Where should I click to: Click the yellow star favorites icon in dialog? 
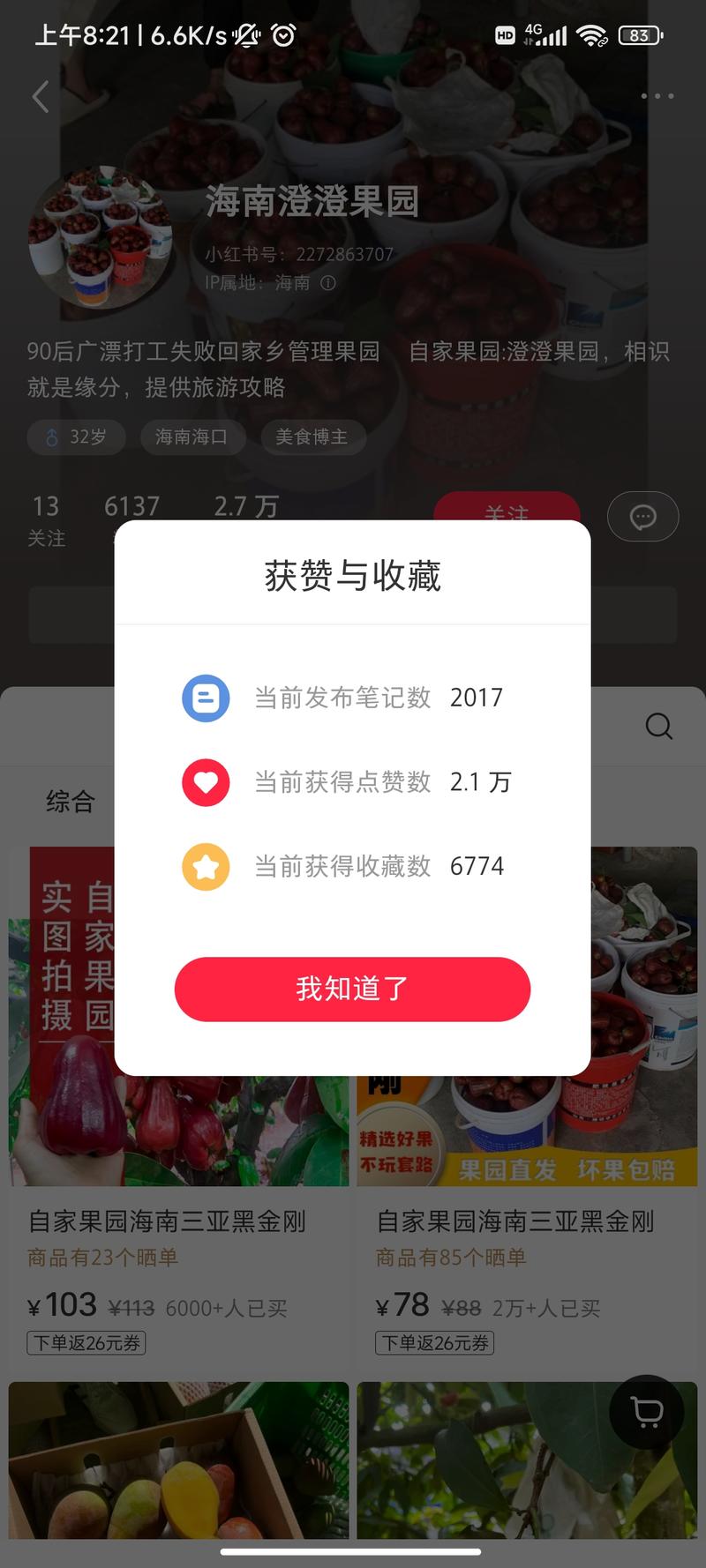[206, 866]
